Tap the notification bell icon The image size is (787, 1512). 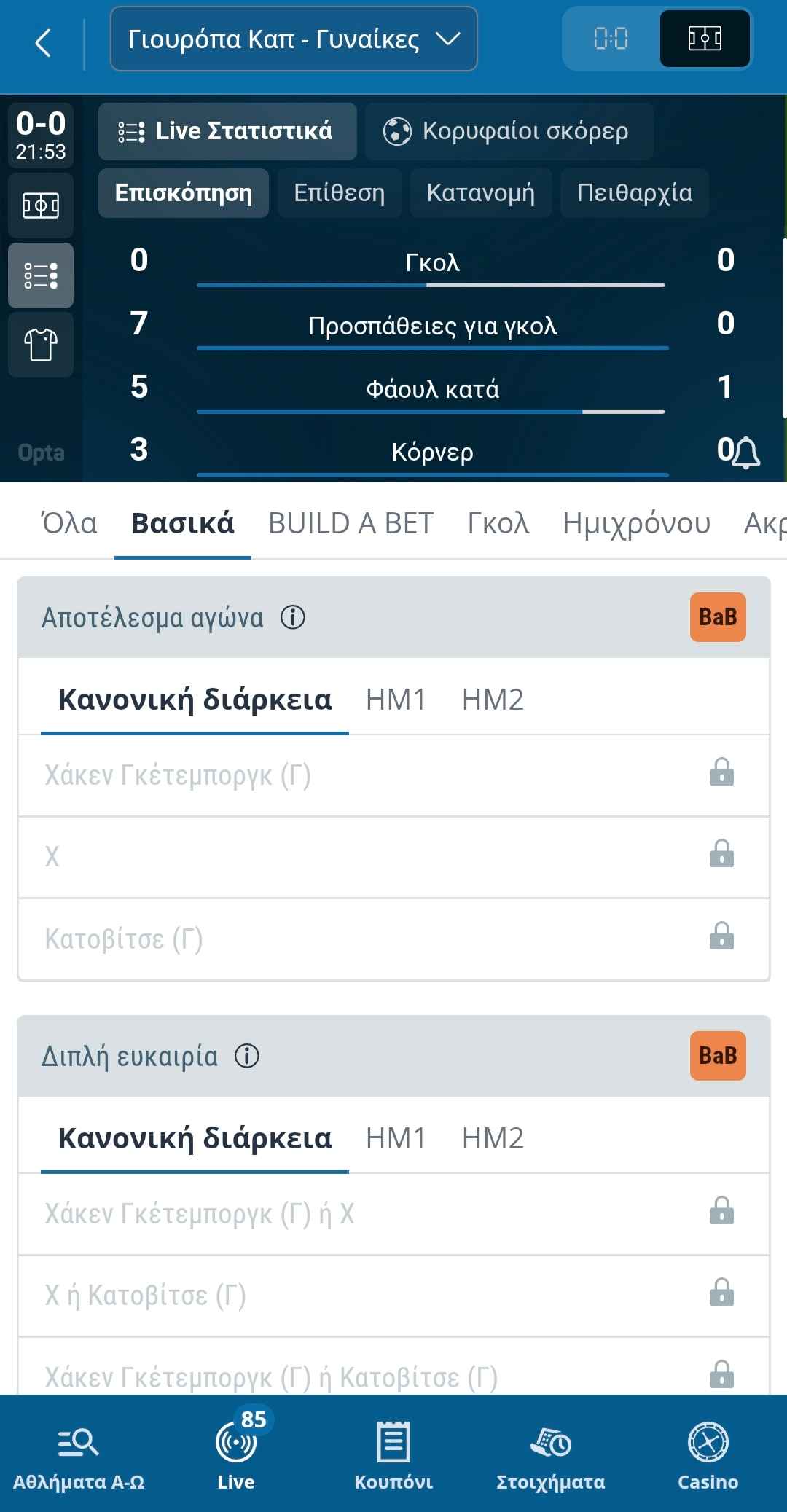tap(745, 453)
